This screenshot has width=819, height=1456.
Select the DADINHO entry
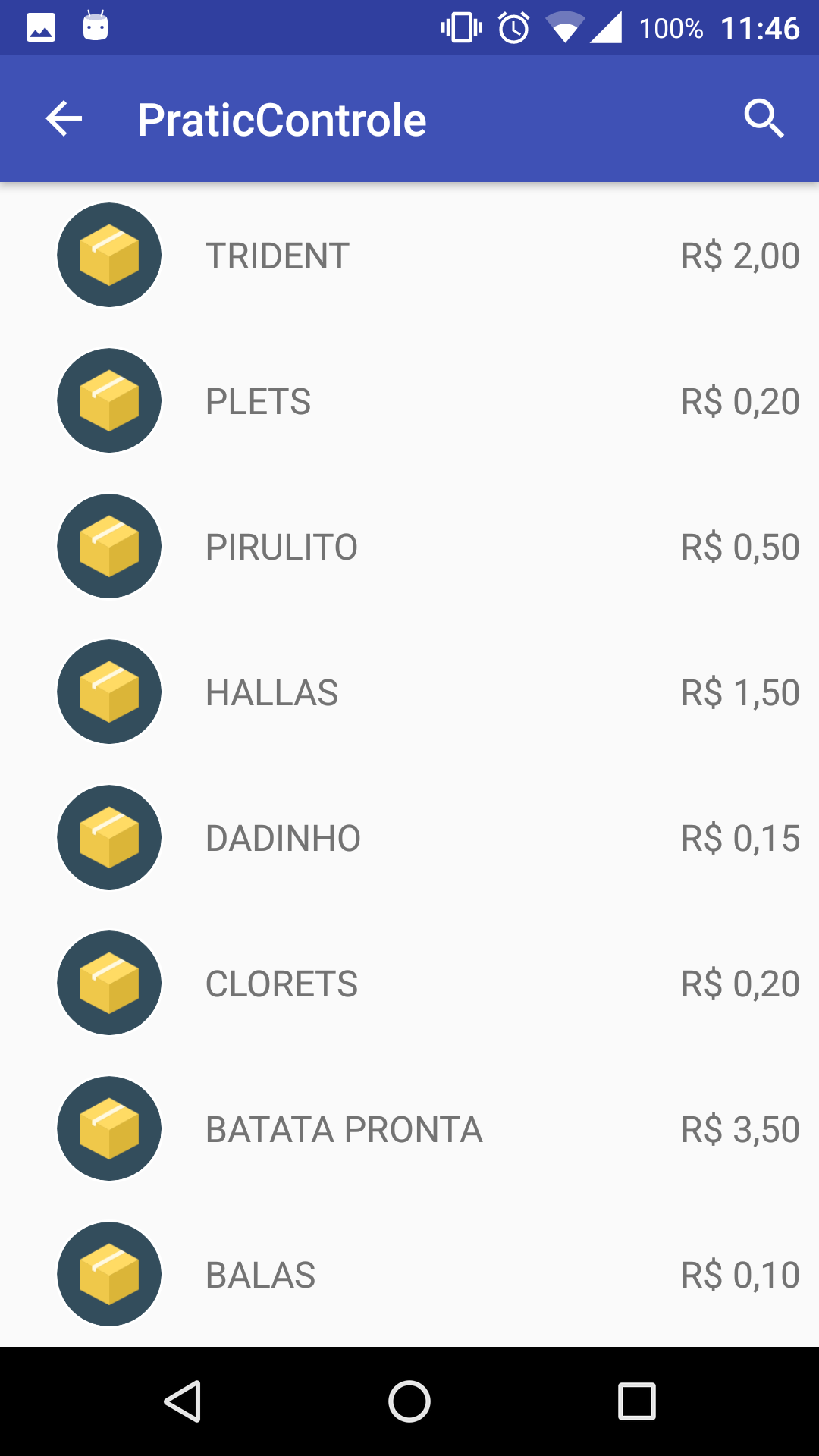(409, 837)
